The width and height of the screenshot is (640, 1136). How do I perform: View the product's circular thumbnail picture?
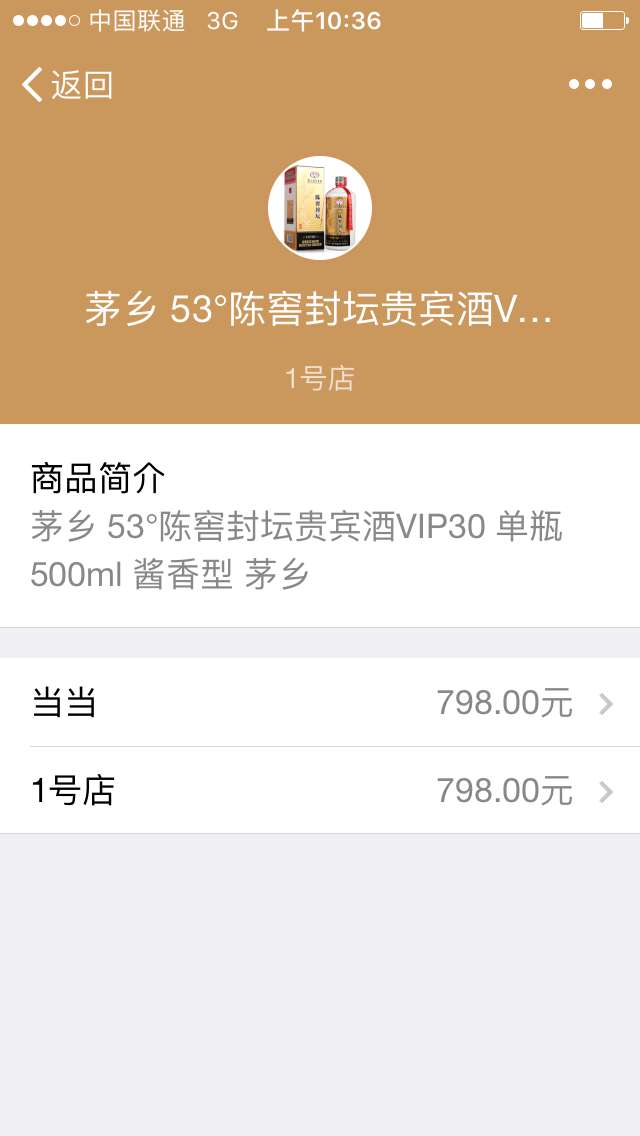[320, 208]
